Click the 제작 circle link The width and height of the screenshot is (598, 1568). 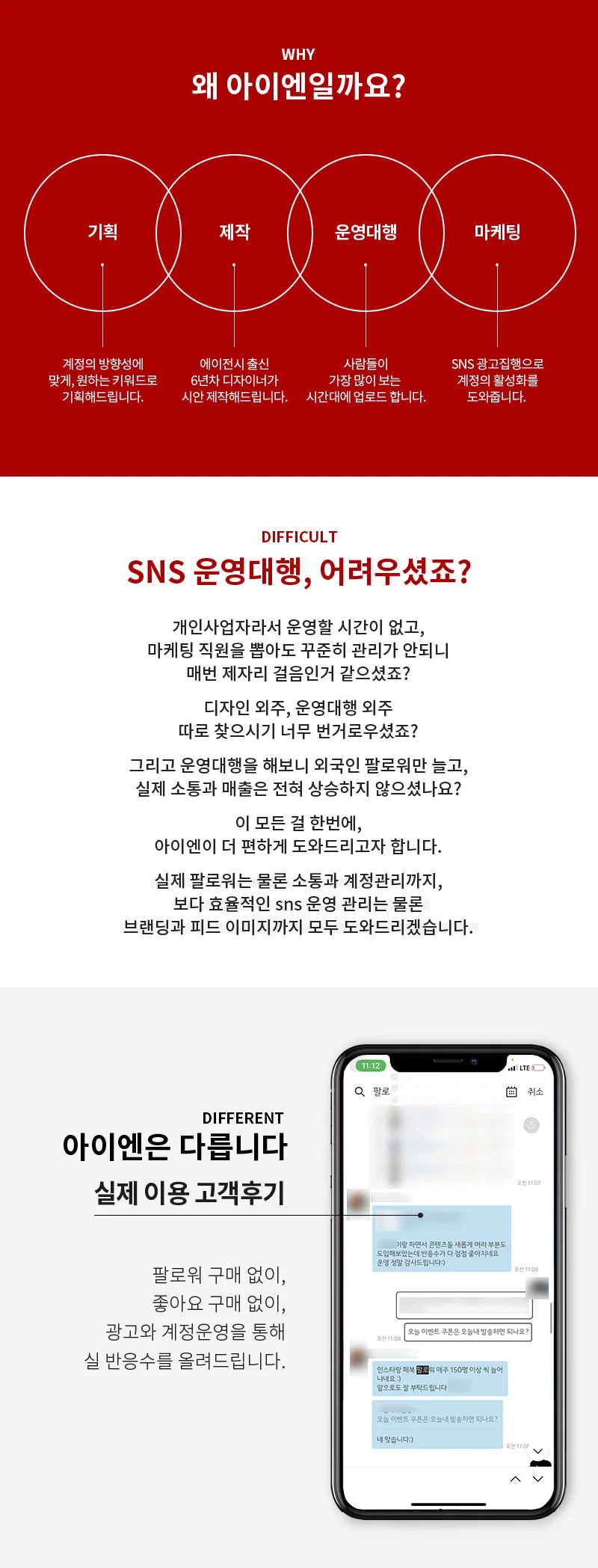coord(234,232)
